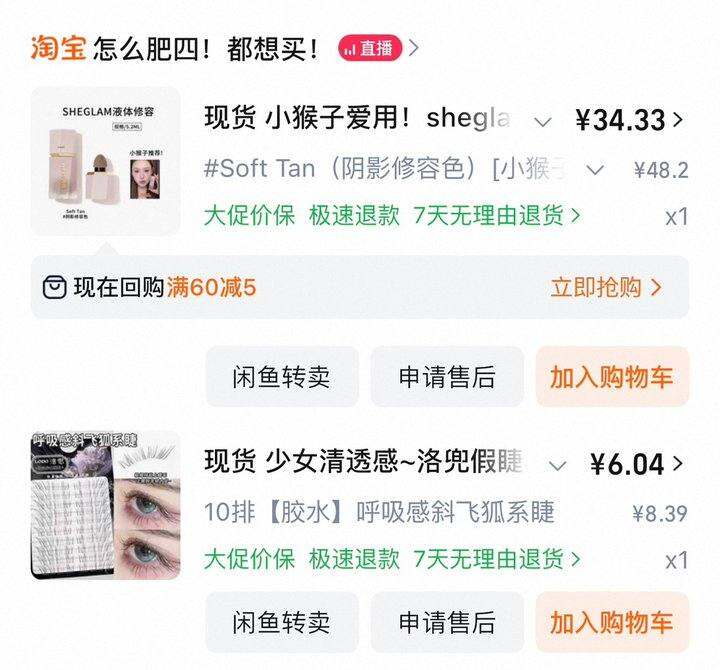Image resolution: width=720 pixels, height=670 pixels.
Task: Request 申请售后 for the SHEGLAM item
Action: point(447,376)
